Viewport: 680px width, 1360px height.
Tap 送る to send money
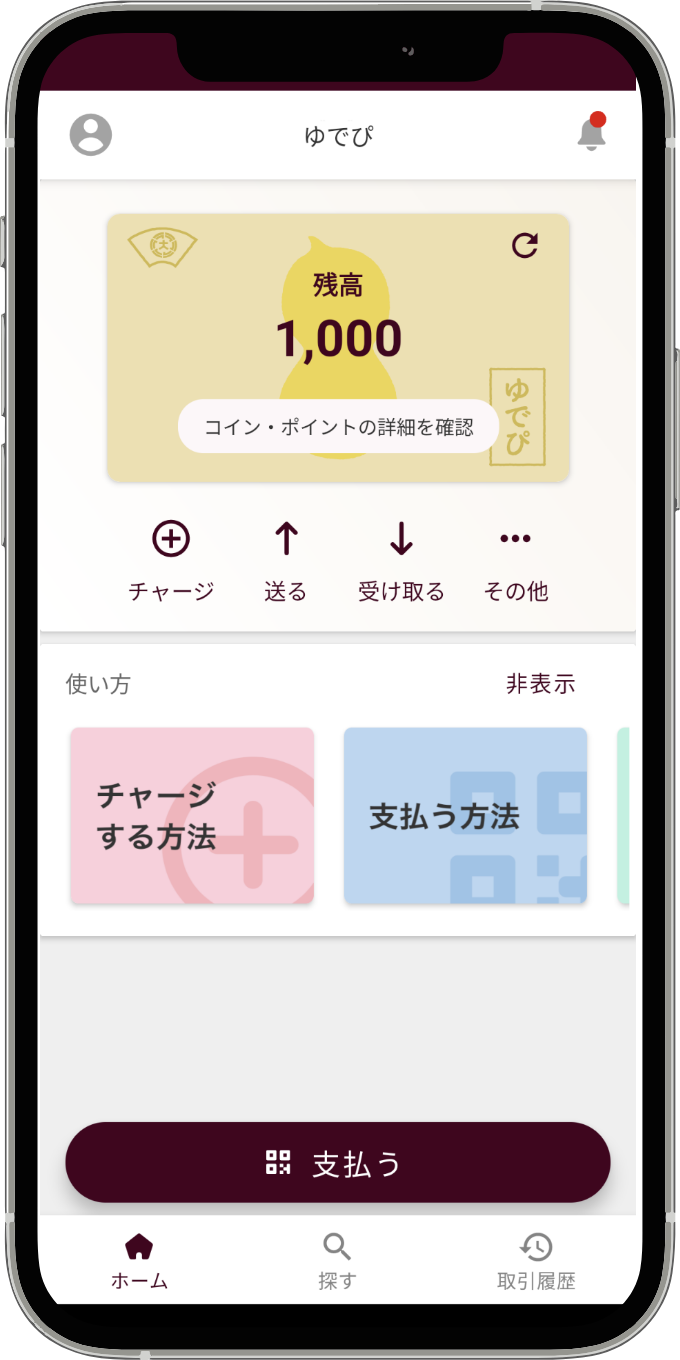coord(286,562)
